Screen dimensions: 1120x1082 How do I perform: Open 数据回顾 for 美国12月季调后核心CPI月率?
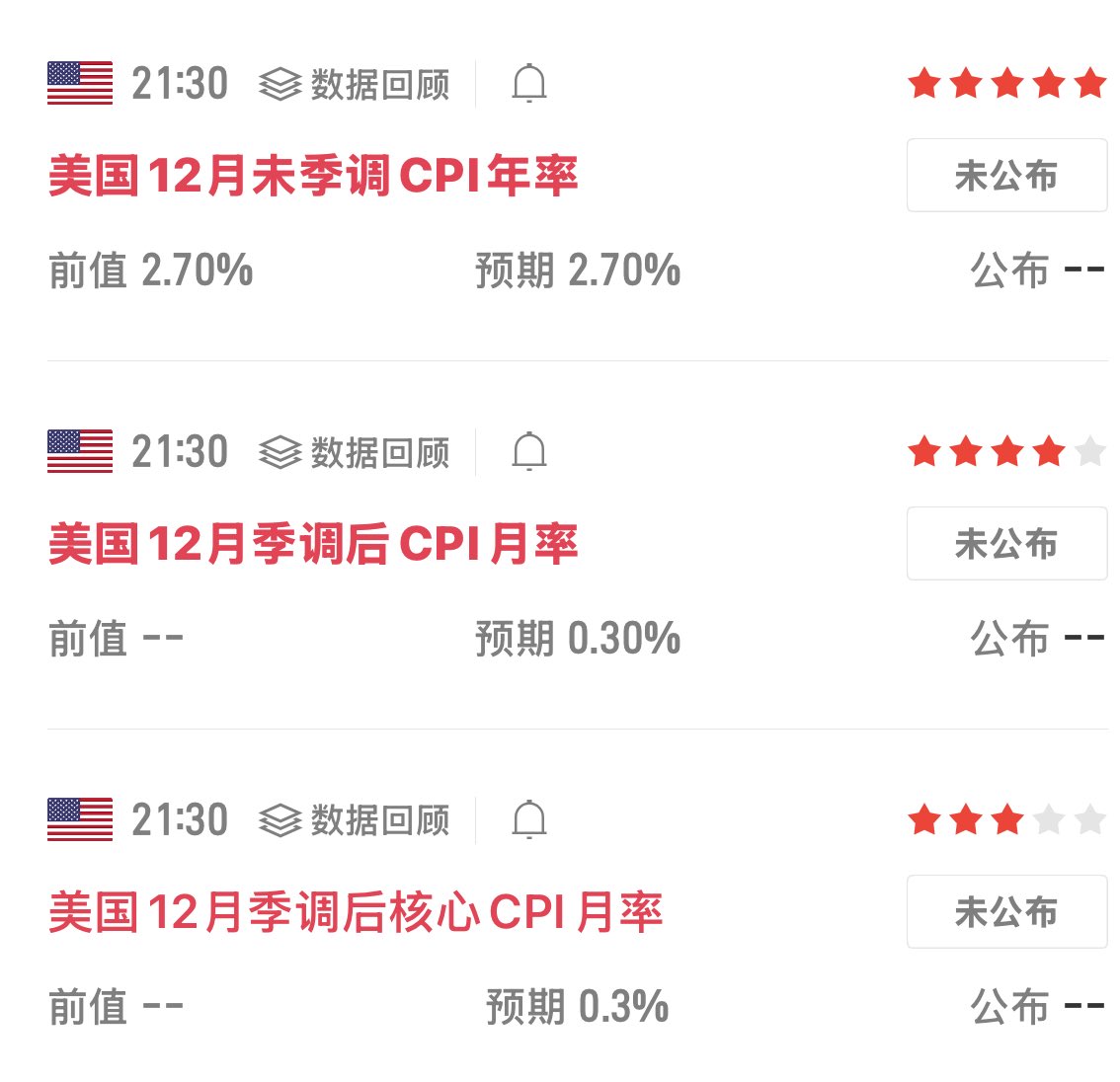click(x=356, y=820)
